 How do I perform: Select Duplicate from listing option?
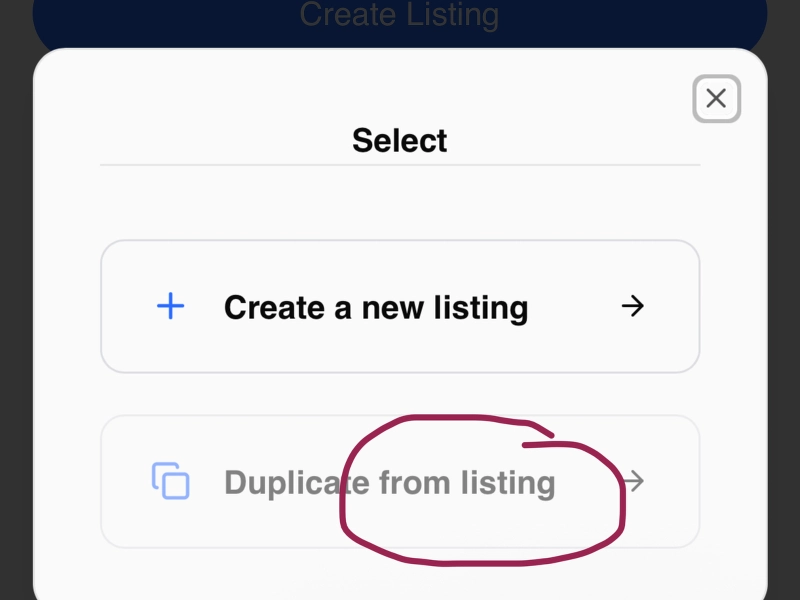tap(400, 482)
